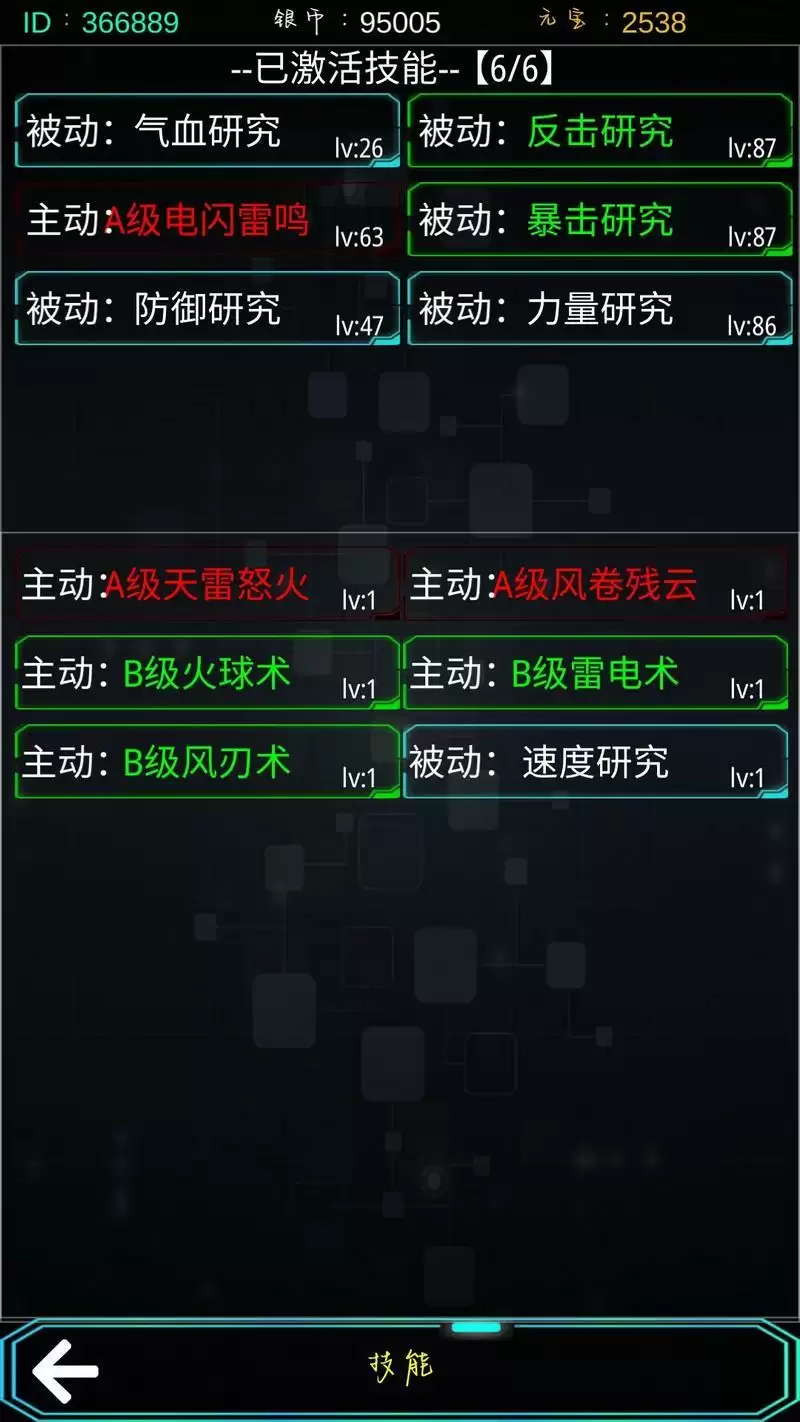Select activated skill 气血研究
The height and width of the screenshot is (1422, 800).
coord(207,131)
